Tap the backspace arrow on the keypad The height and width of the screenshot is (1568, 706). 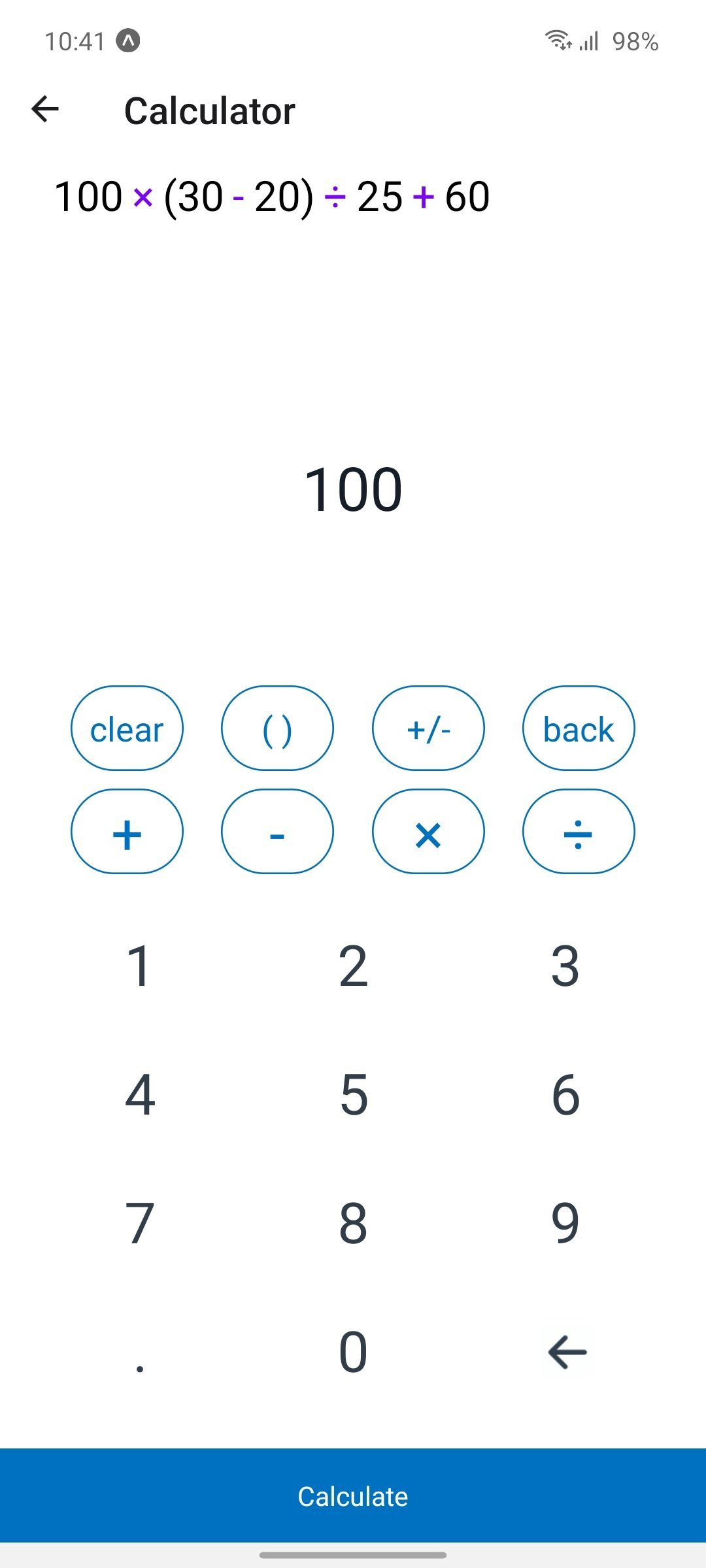tap(565, 1352)
